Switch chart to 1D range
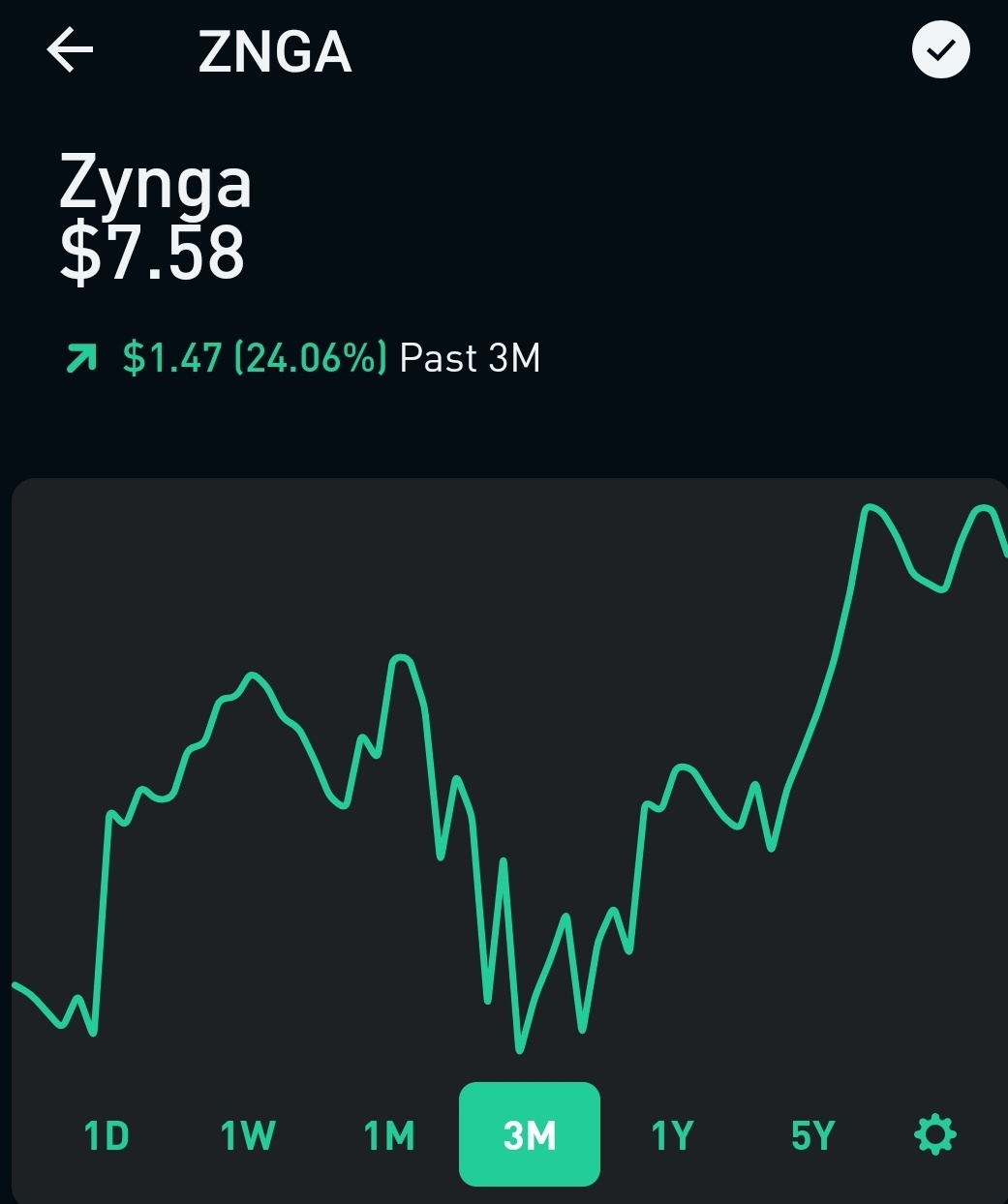This screenshot has height=1204, width=1008. pos(107,1134)
